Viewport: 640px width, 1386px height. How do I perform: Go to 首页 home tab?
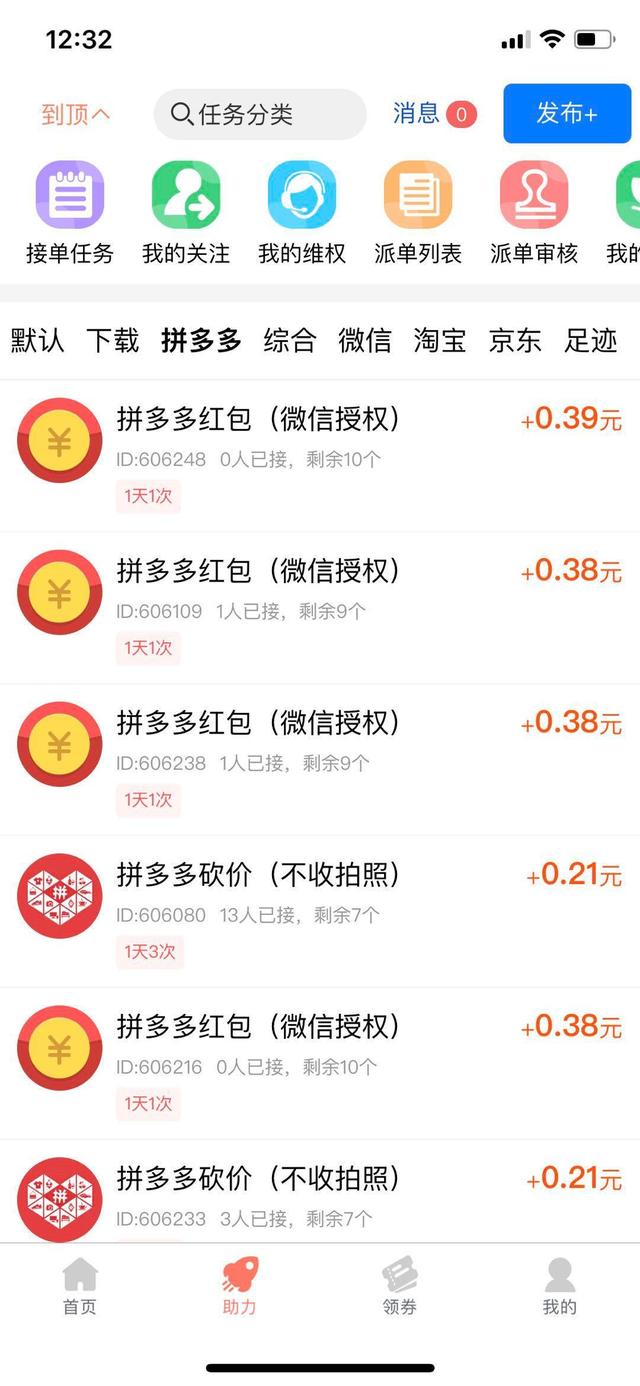(x=80, y=1287)
